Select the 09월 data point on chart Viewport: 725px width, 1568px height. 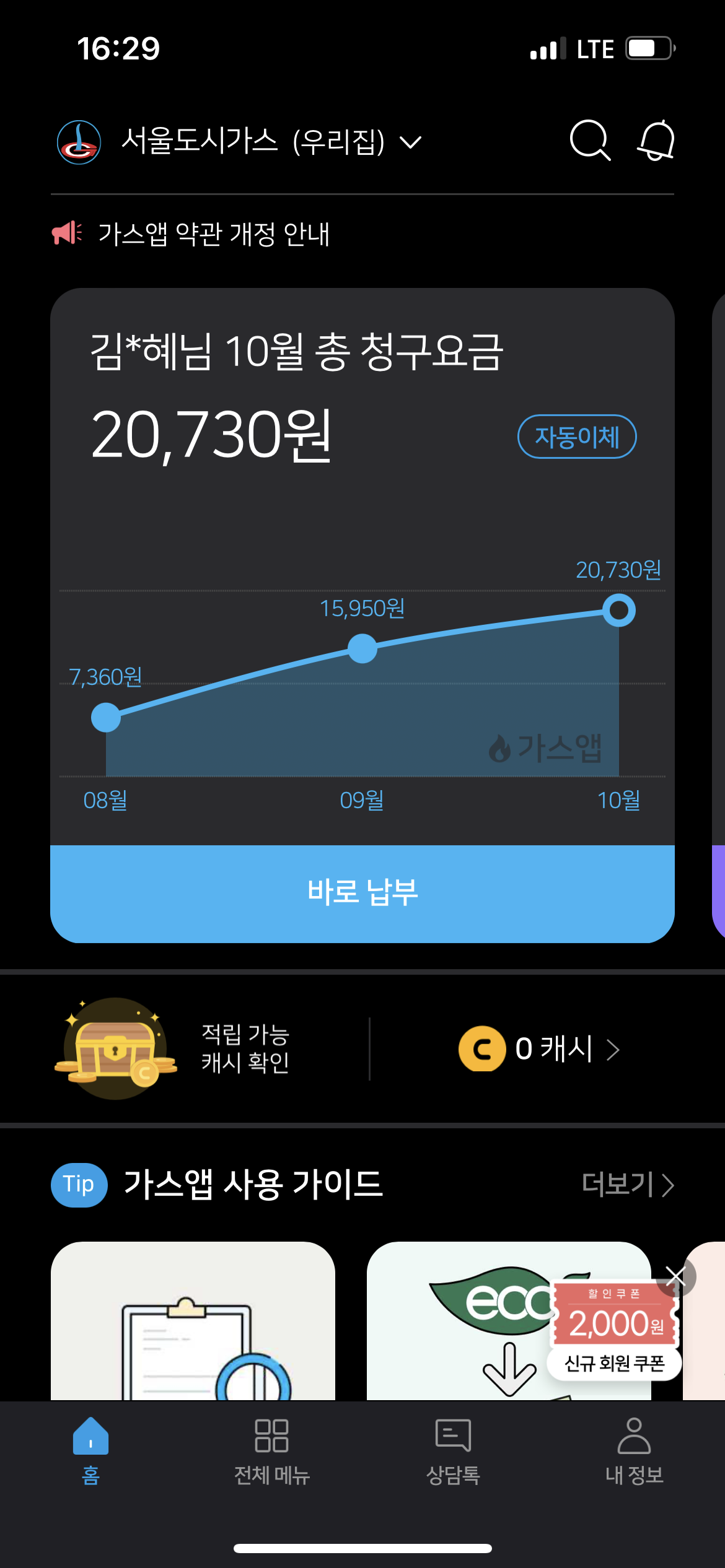coord(362,648)
